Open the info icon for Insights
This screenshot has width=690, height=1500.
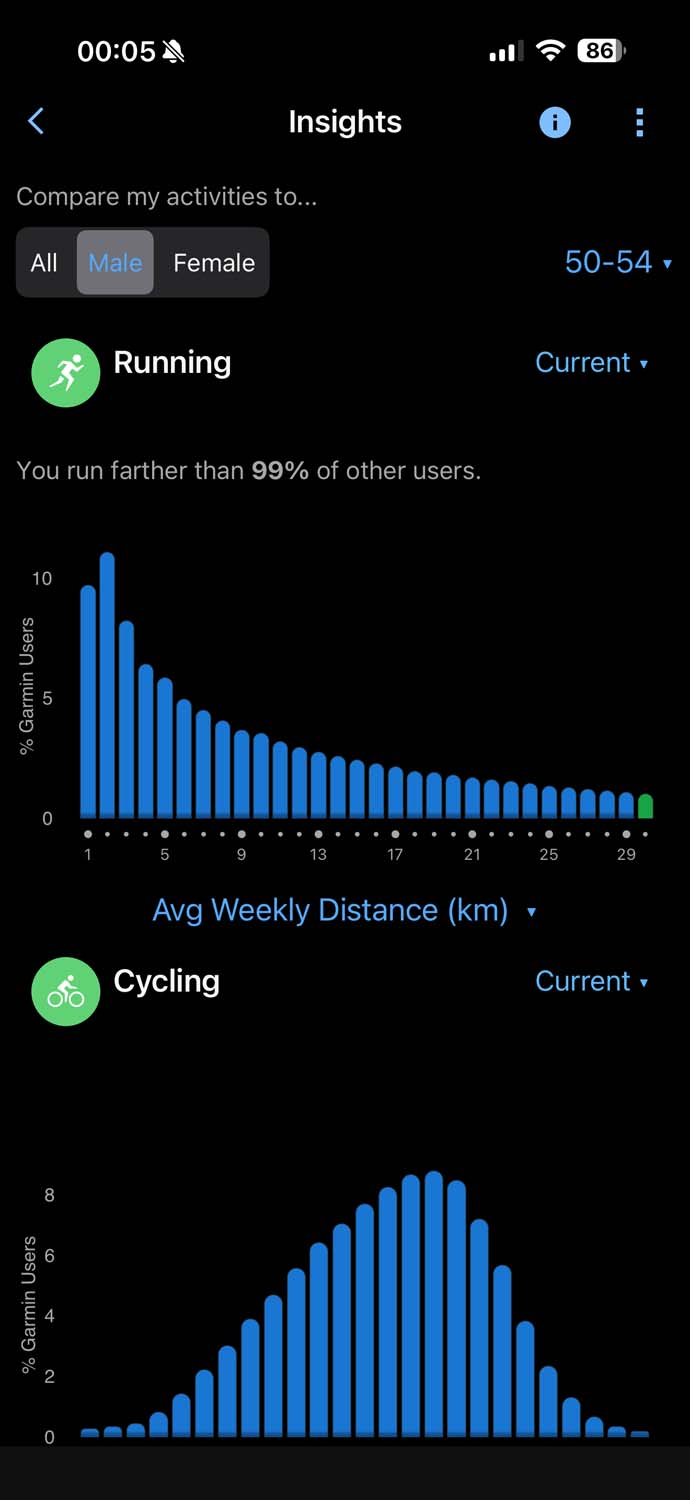[555, 122]
